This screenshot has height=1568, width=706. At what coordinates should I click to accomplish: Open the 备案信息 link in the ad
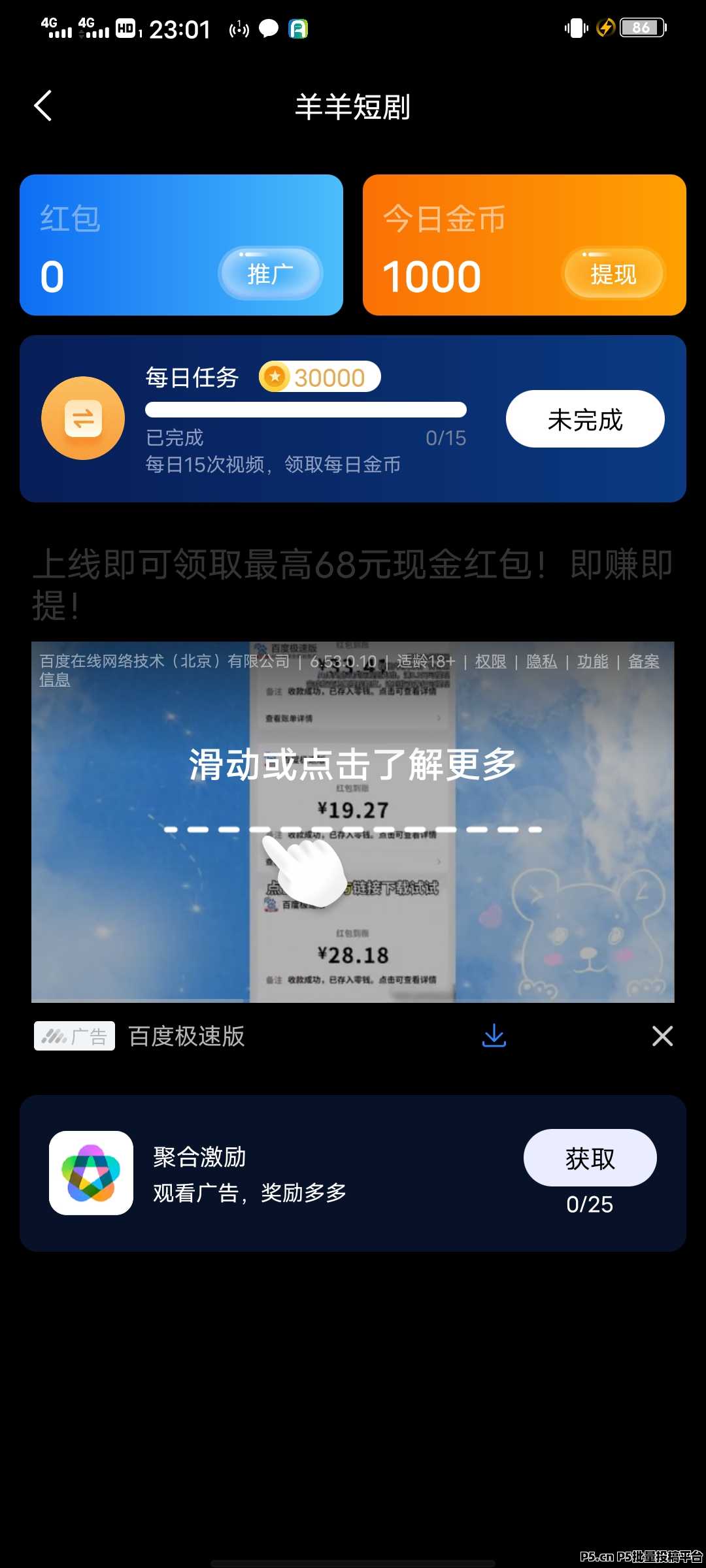(643, 661)
